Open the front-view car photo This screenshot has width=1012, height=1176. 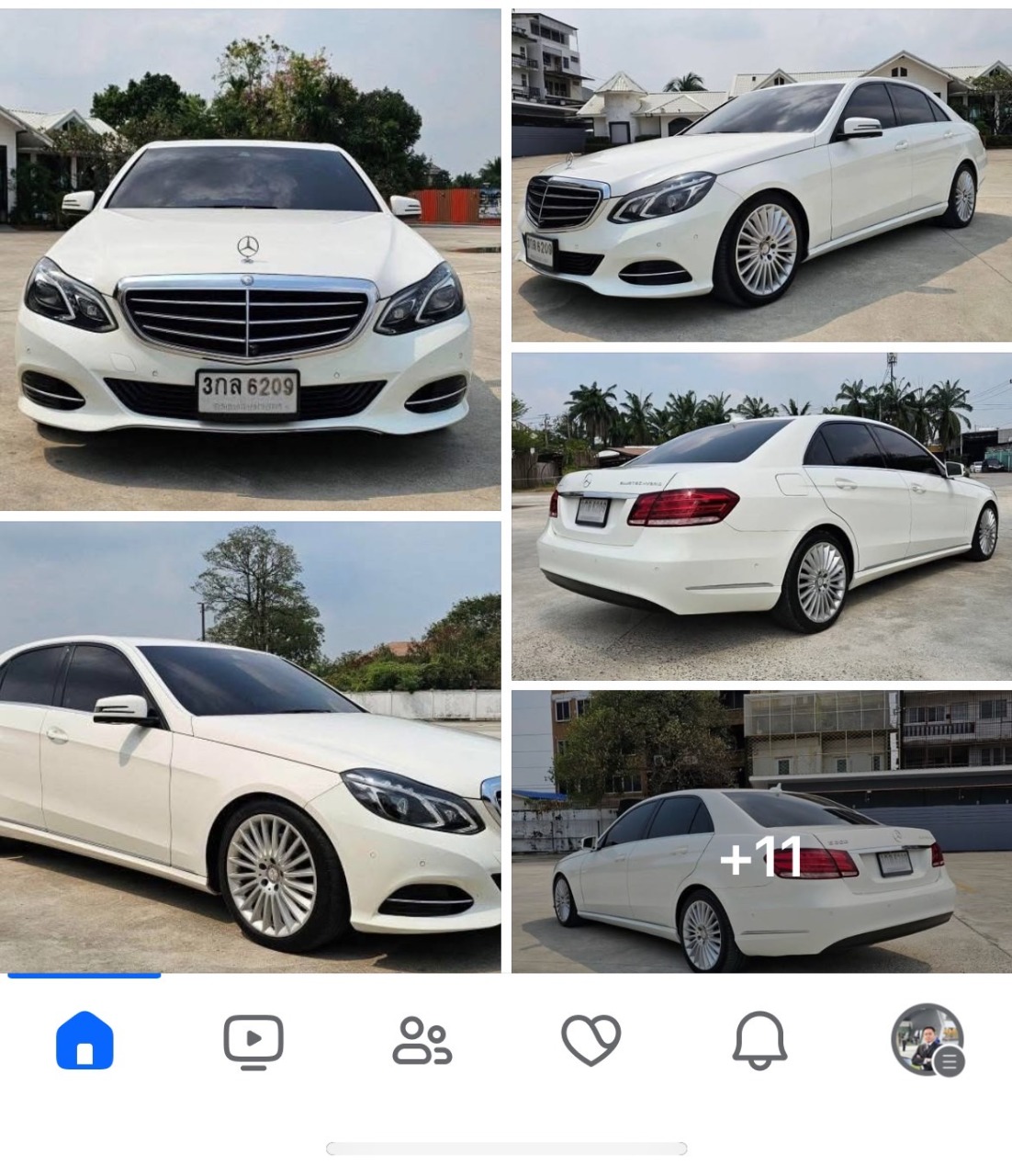[x=250, y=259]
